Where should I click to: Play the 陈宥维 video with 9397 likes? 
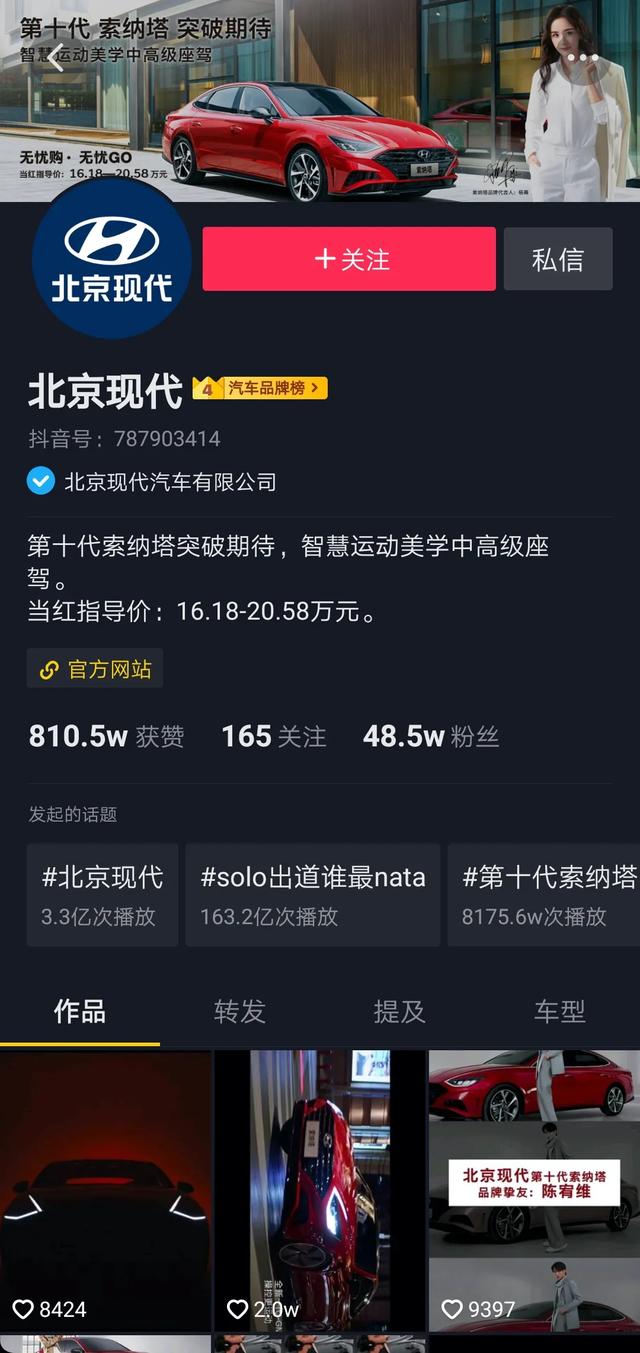534,1190
